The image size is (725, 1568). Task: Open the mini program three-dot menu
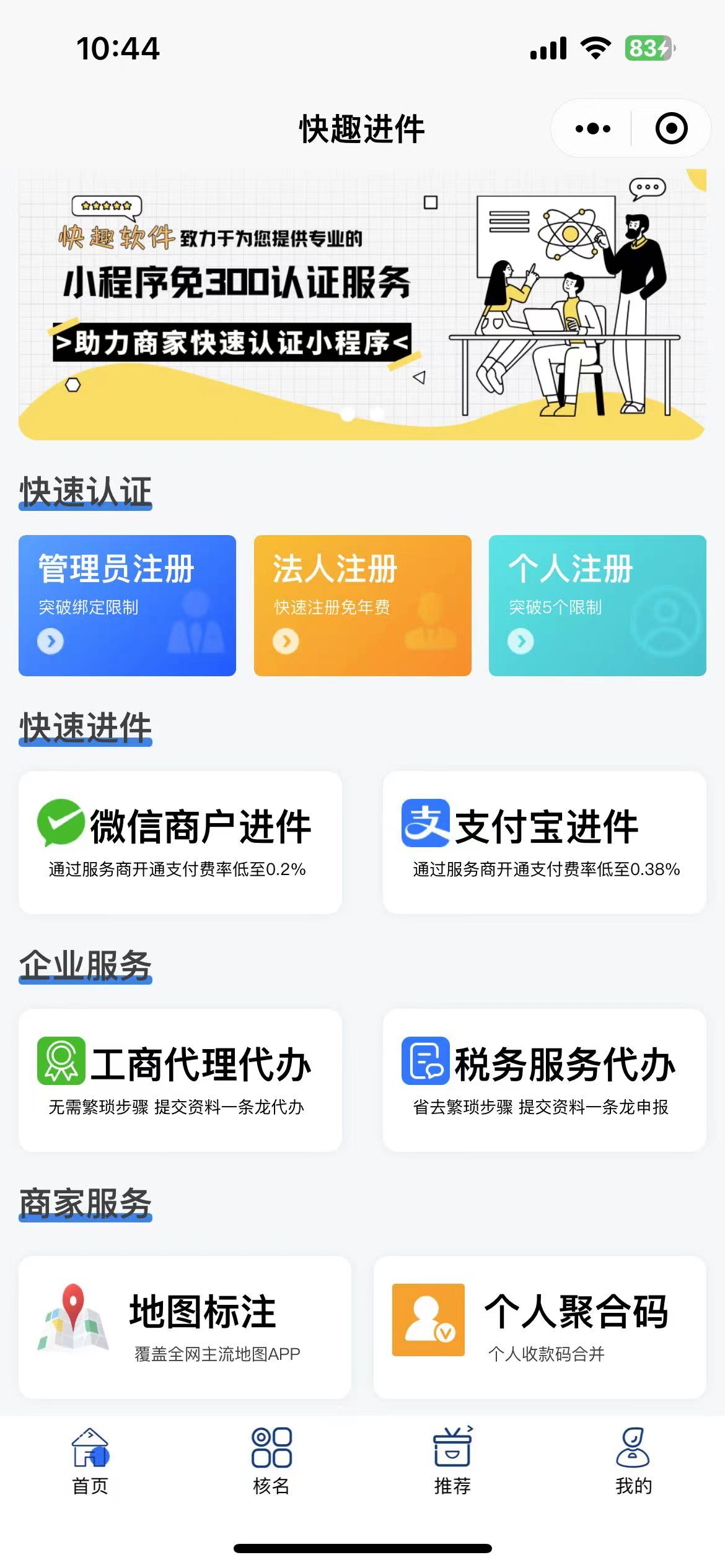point(592,129)
